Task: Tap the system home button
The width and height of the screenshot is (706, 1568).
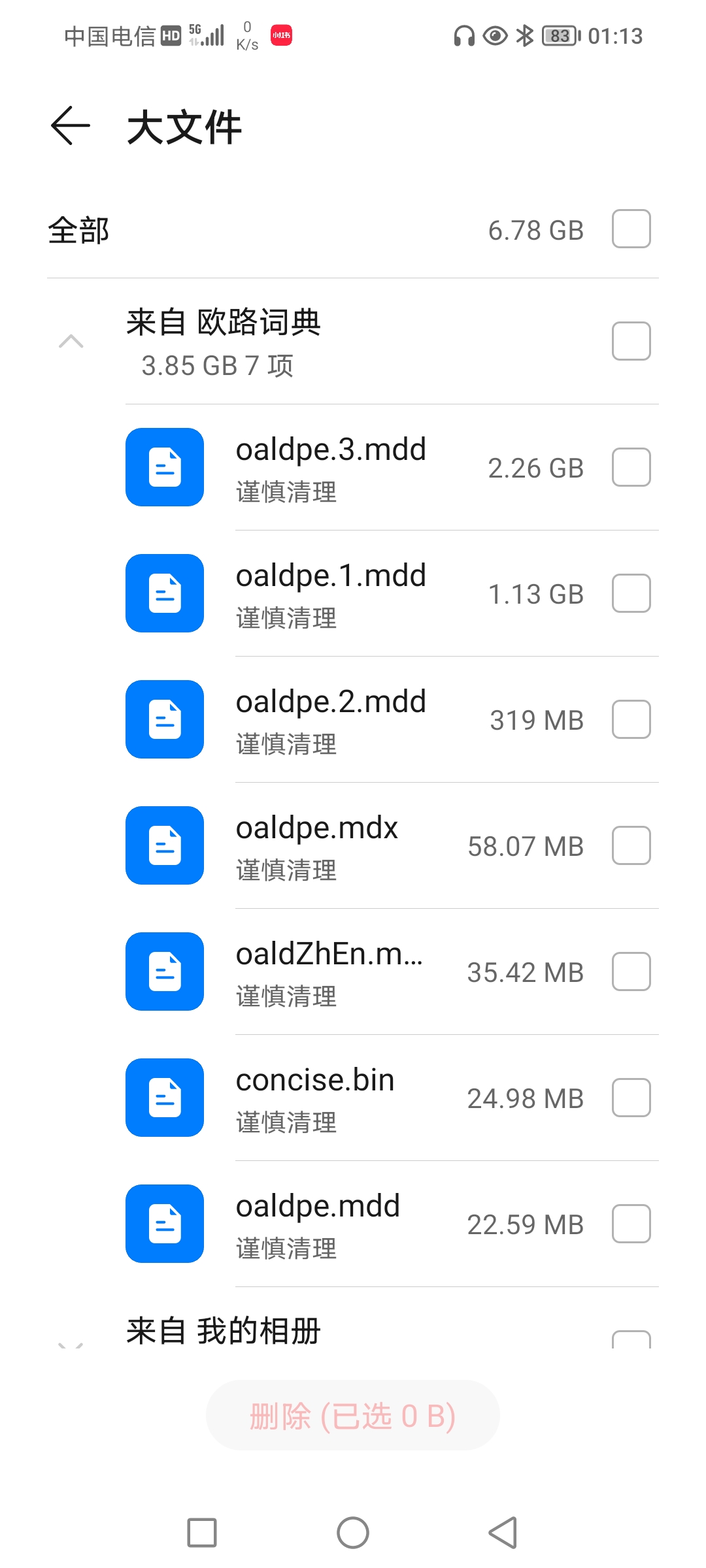Action: pyautogui.click(x=353, y=1532)
